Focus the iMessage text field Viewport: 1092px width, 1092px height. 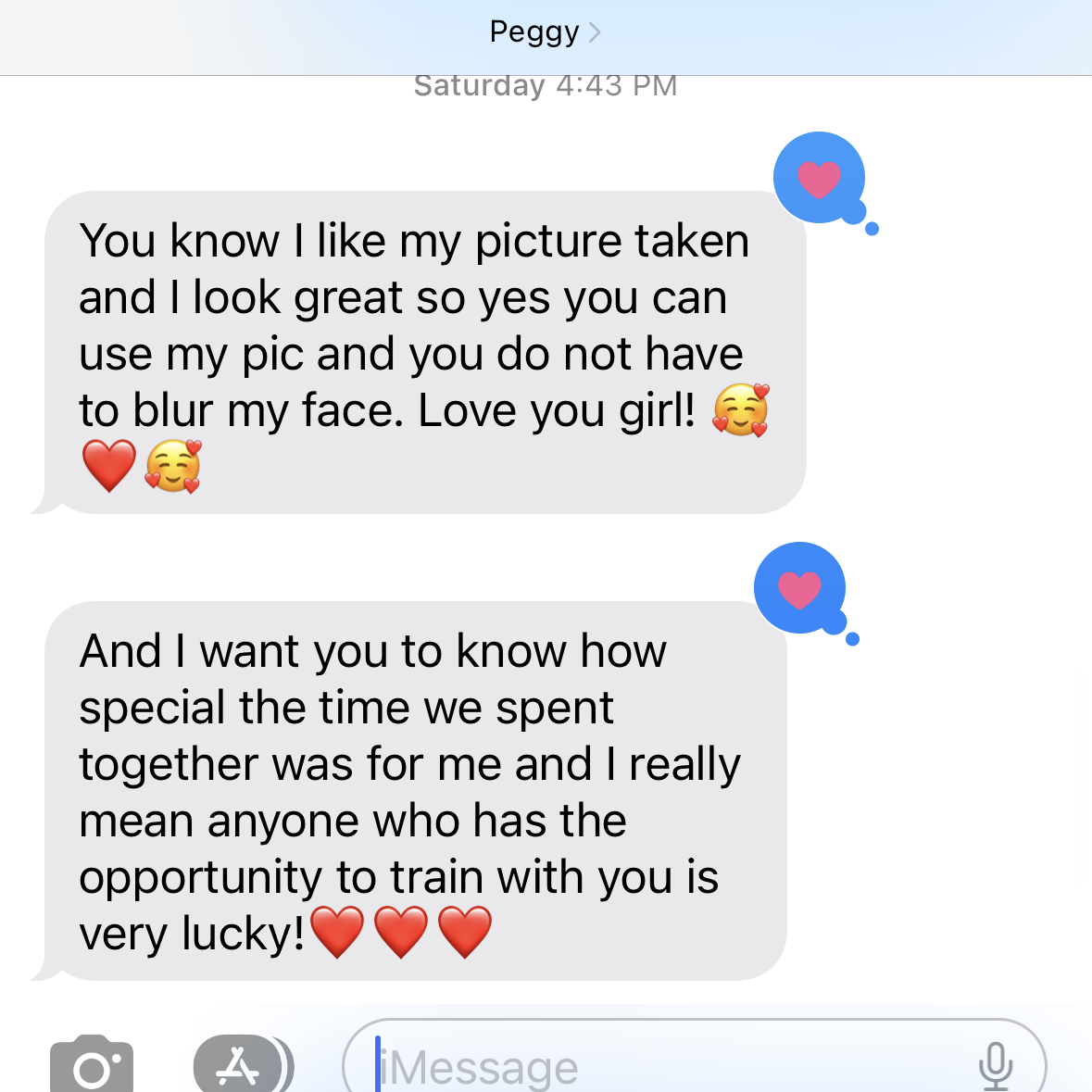pyautogui.click(x=667, y=1066)
